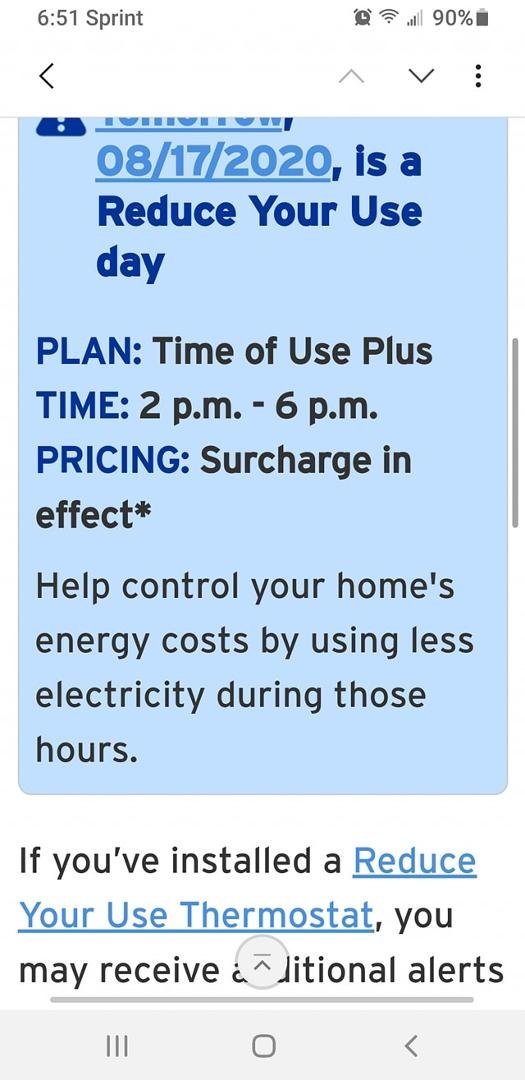
Task: Open the previous email with the up chevron
Action: [351, 76]
